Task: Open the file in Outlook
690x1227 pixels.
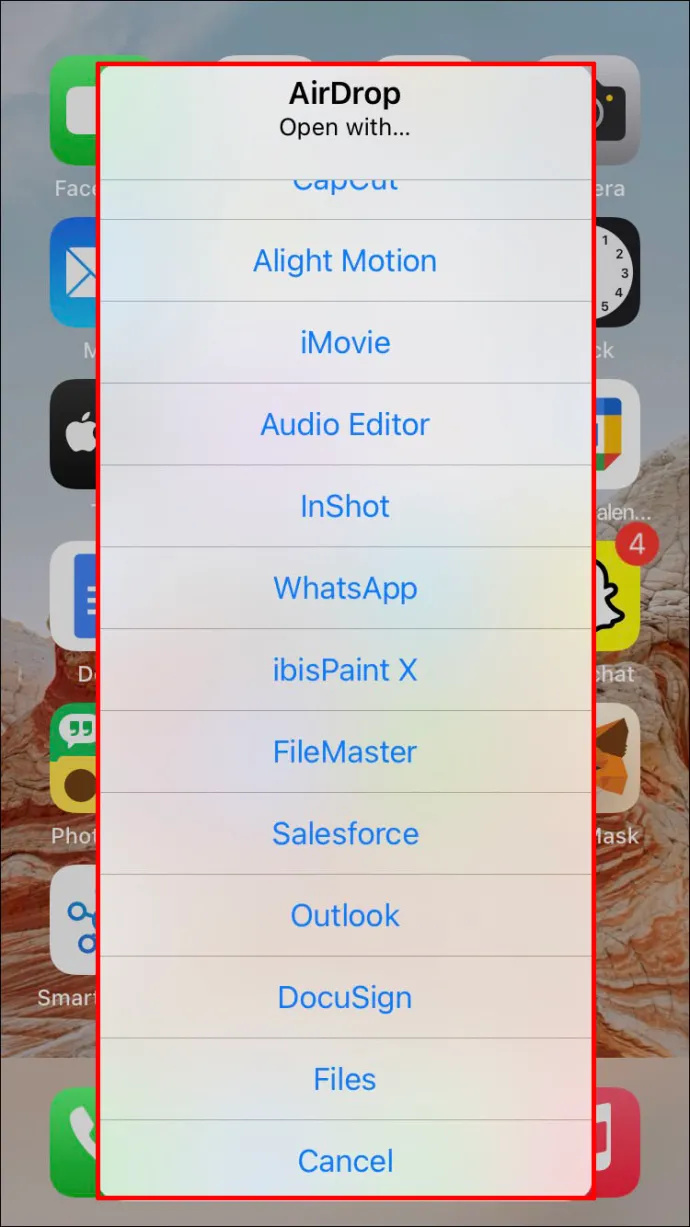Action: (345, 917)
